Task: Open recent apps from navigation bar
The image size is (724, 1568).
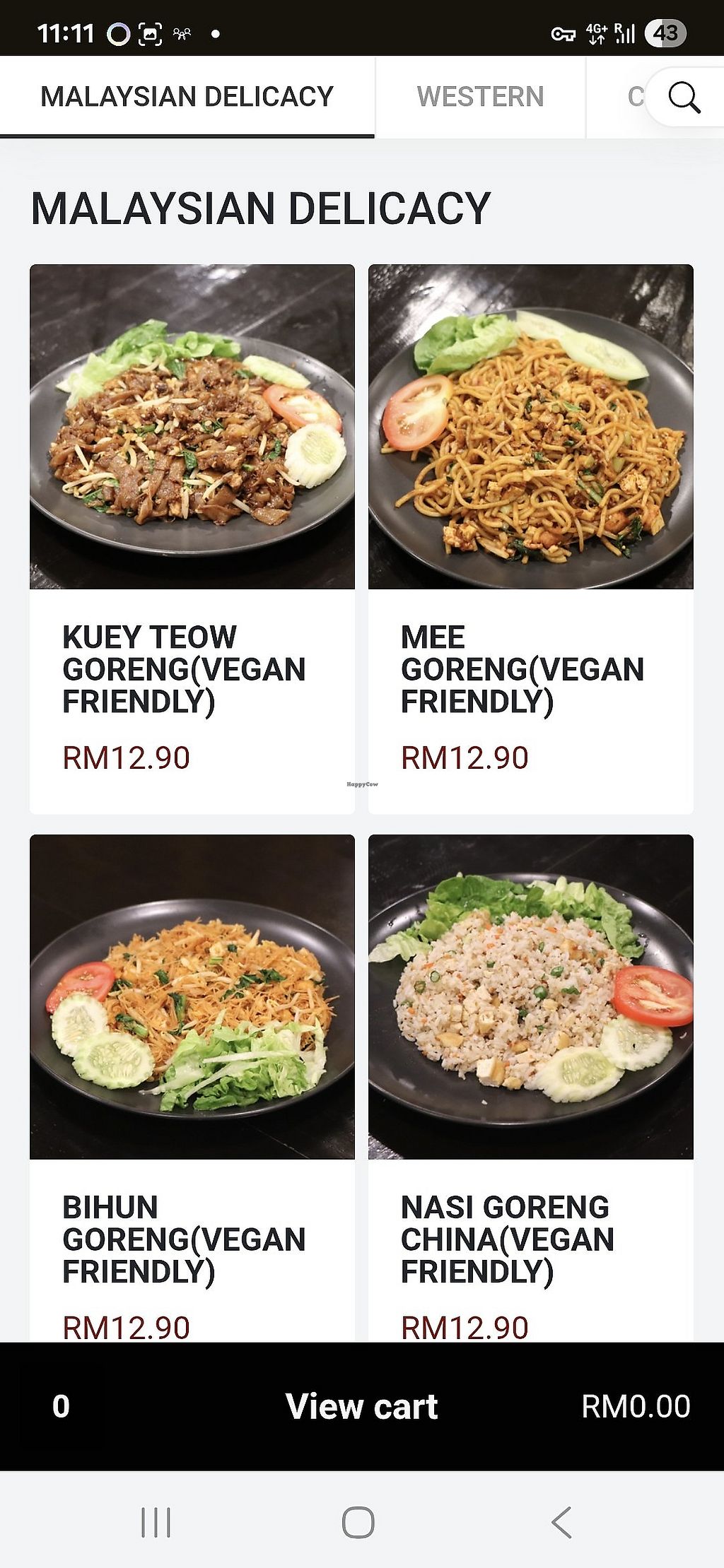Action: point(156,1521)
